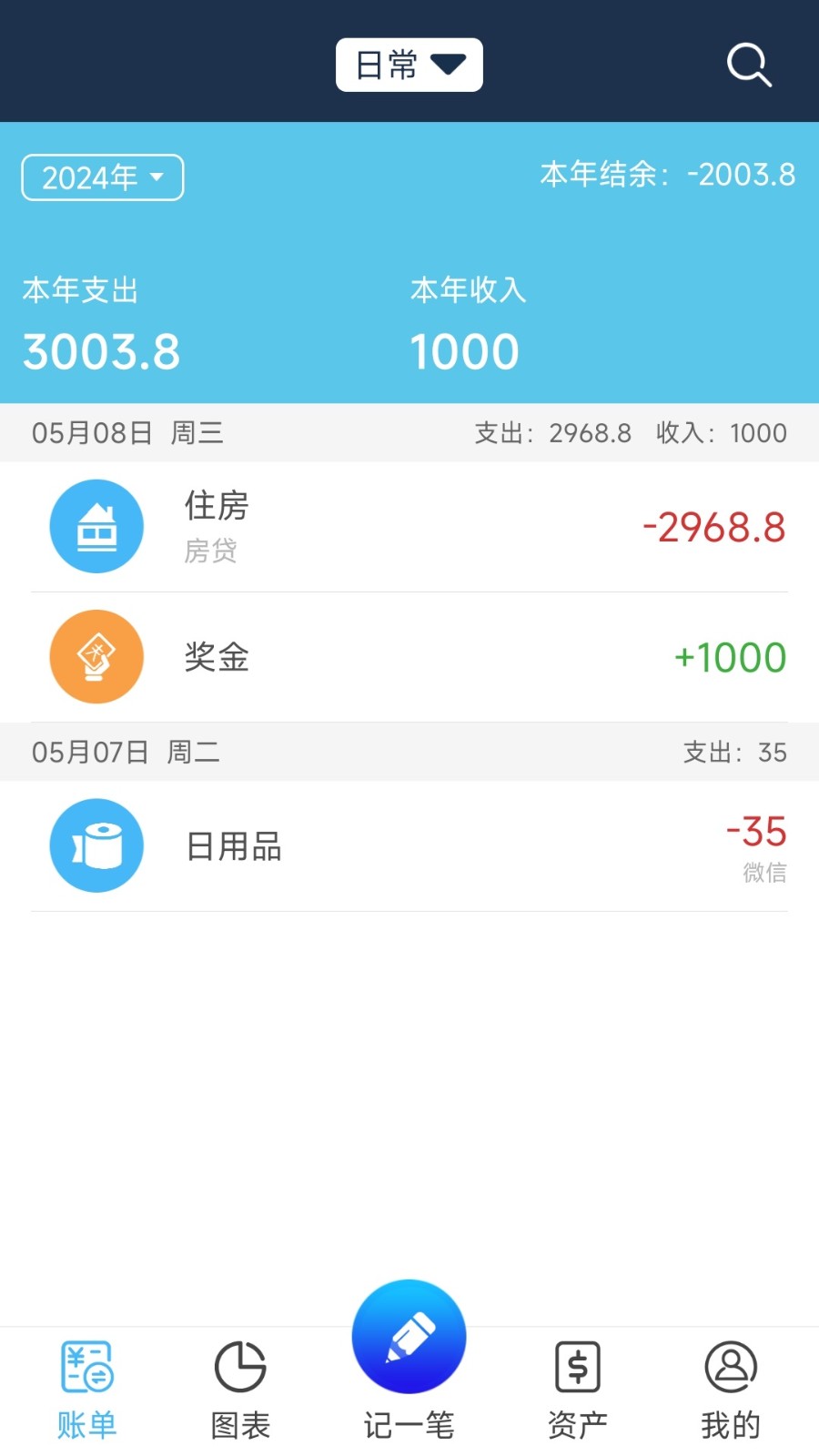Tap the +1000 bonus income amount

728,657
